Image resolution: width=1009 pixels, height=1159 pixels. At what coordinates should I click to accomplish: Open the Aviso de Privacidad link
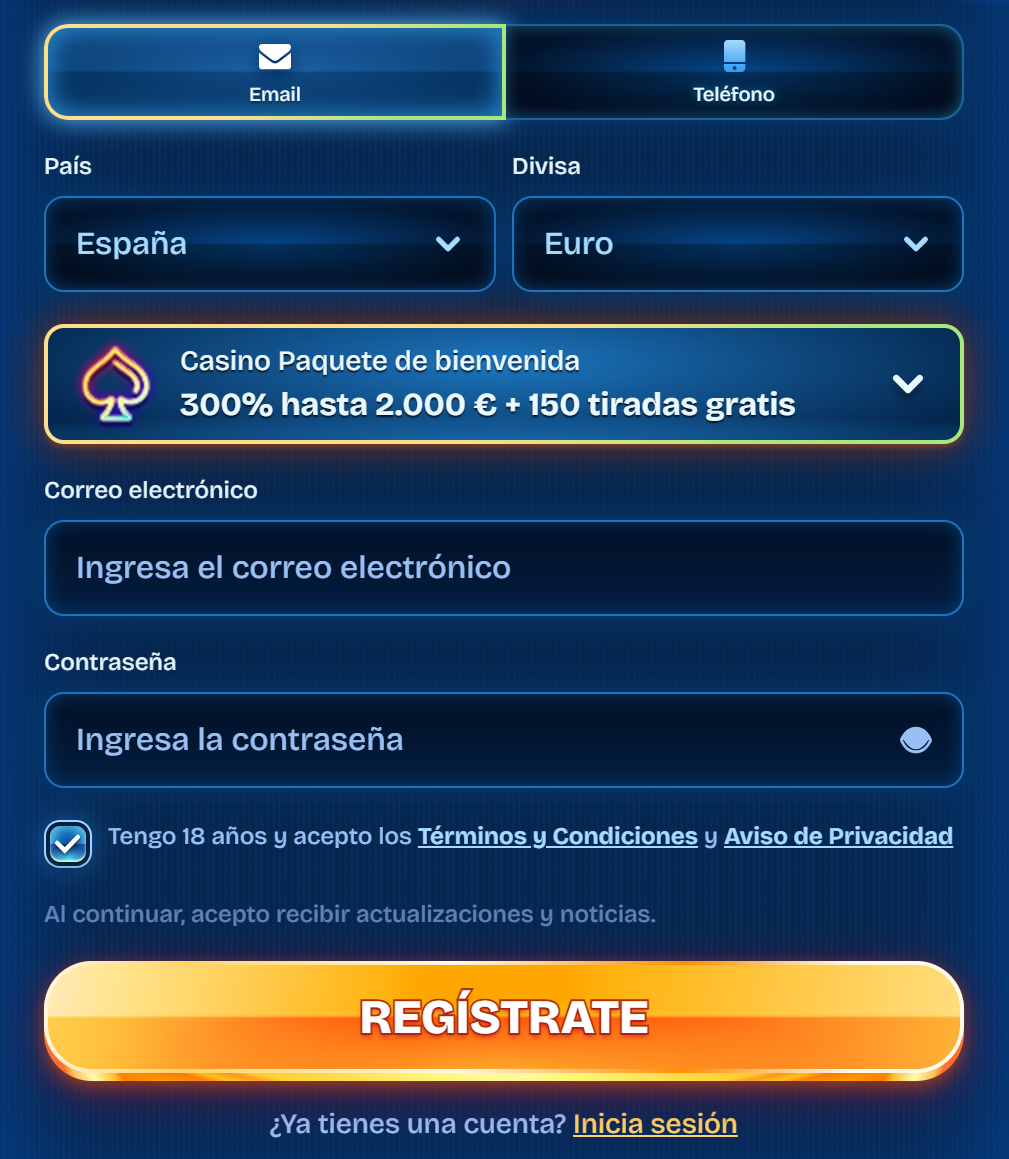838,836
